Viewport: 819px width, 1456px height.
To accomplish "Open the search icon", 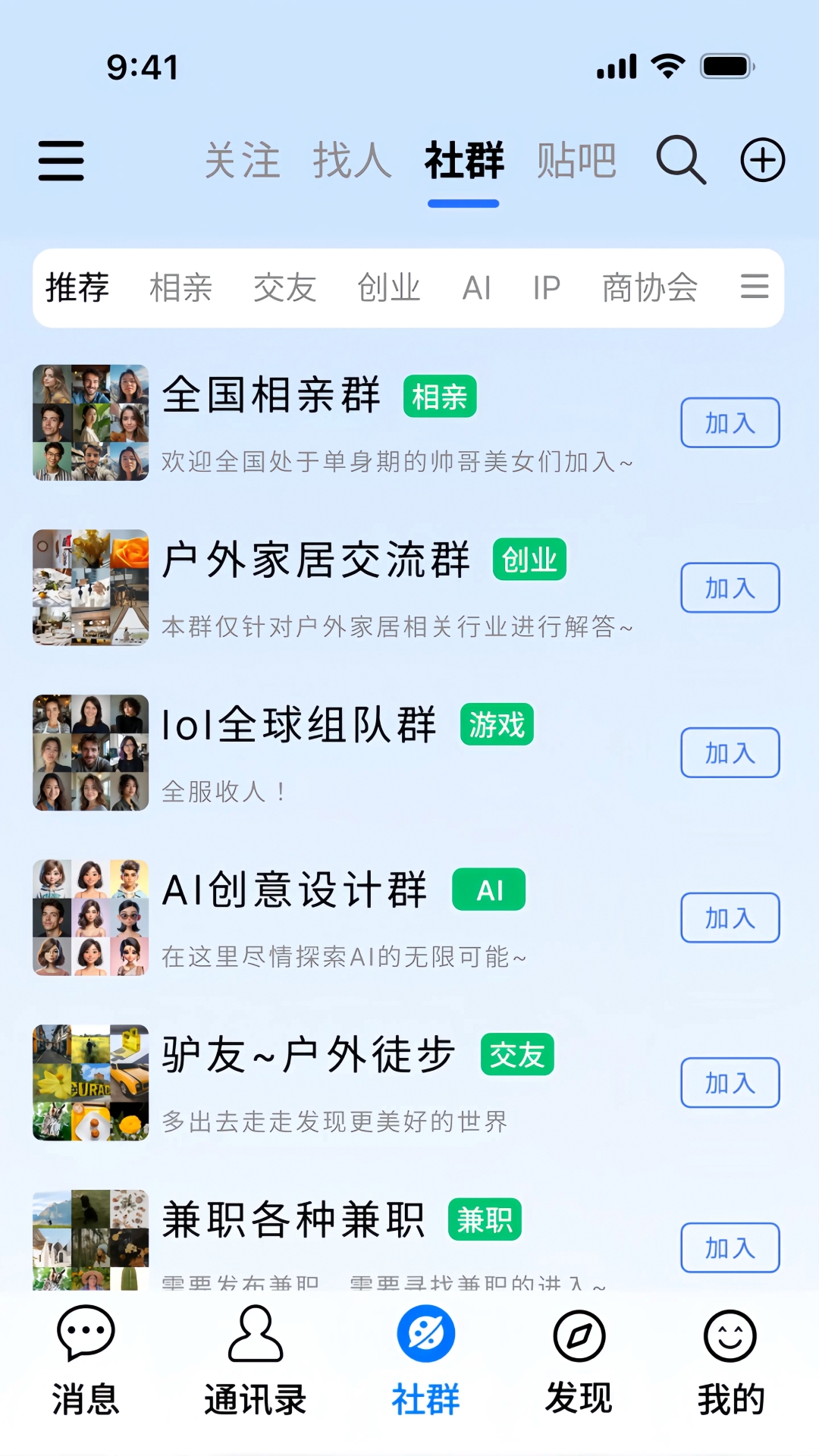I will point(680,161).
